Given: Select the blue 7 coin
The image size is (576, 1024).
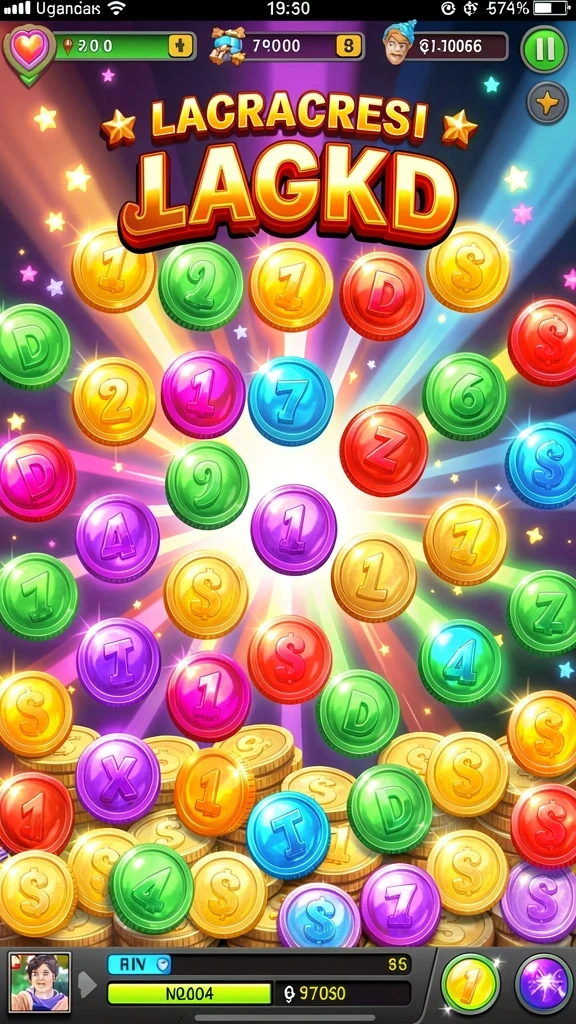Looking at the screenshot, I should coord(291,401).
